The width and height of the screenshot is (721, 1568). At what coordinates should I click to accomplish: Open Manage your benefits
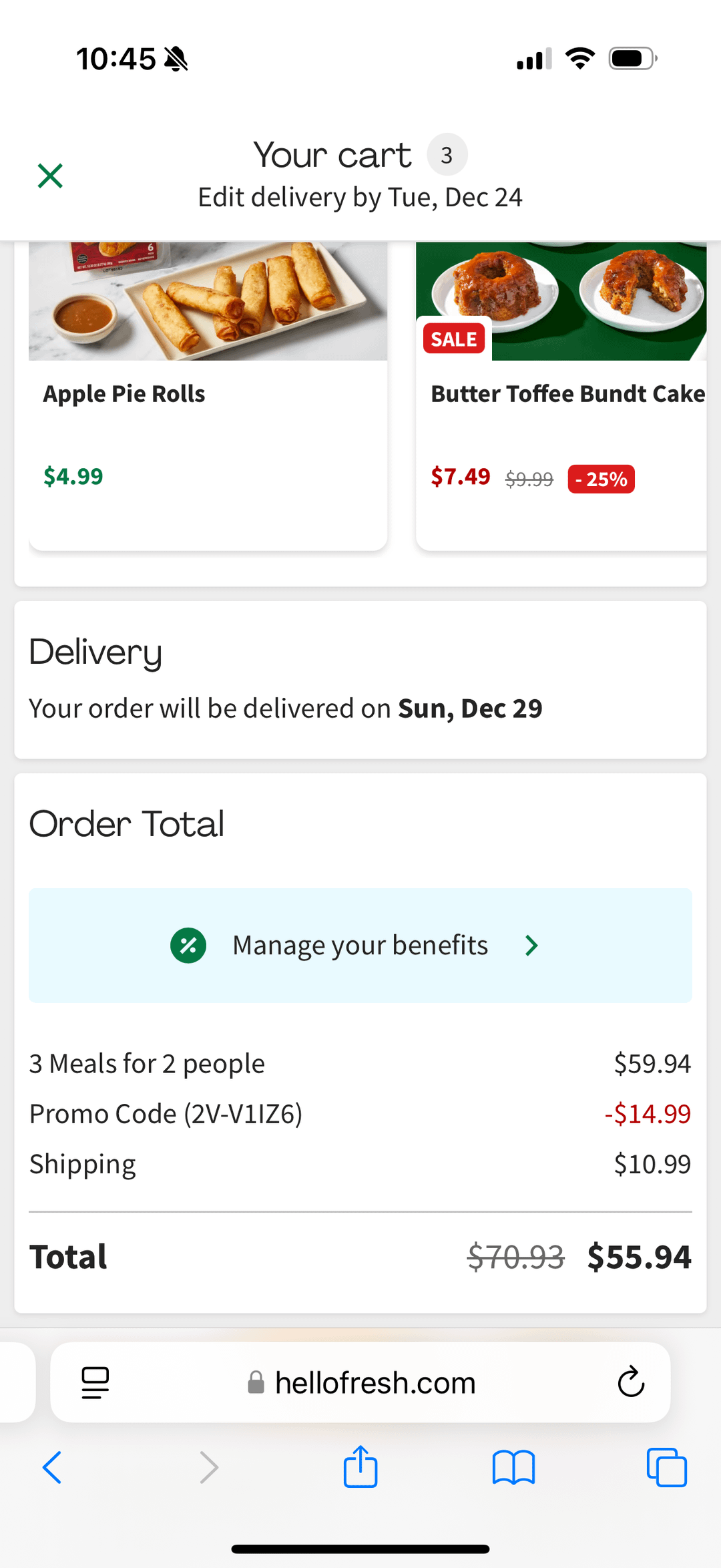click(360, 946)
